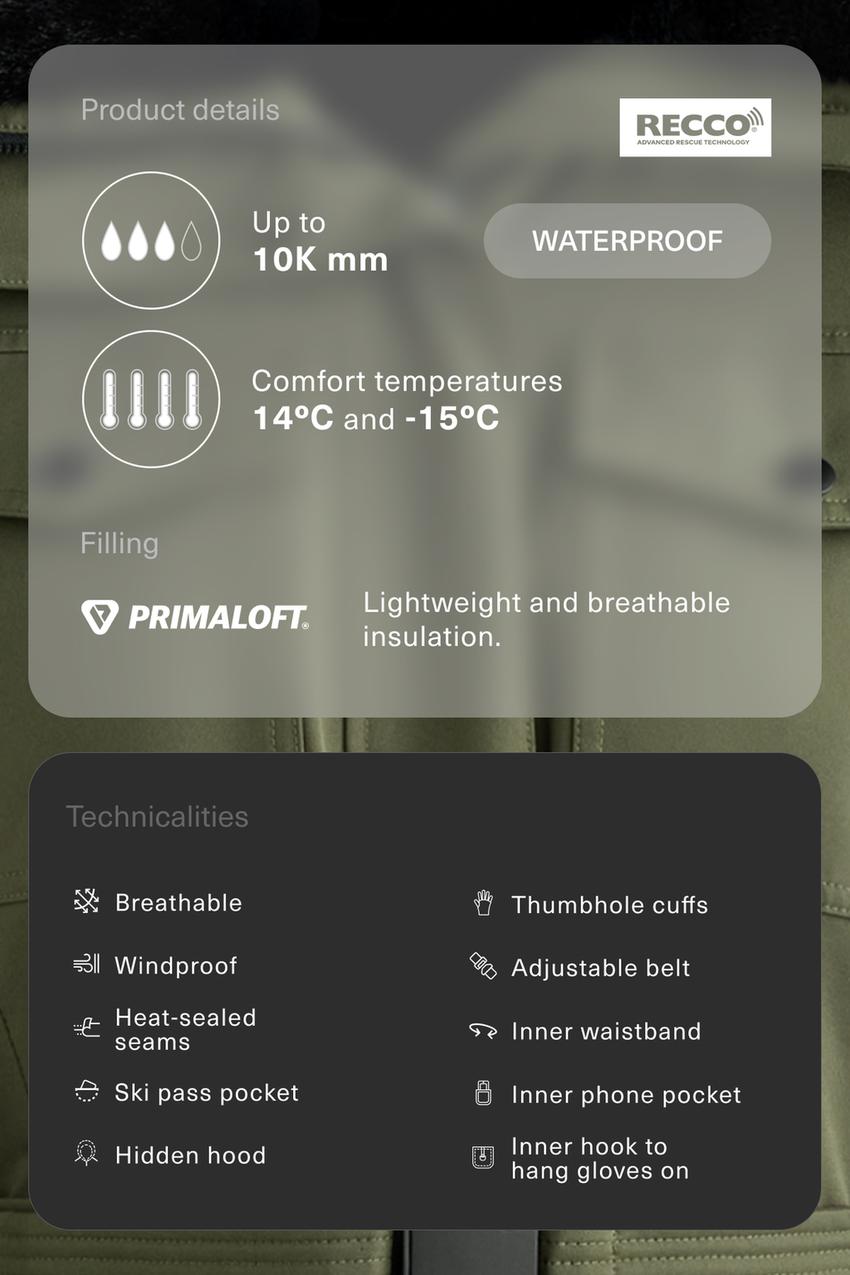Select the Adjustable belt icon

tap(482, 966)
